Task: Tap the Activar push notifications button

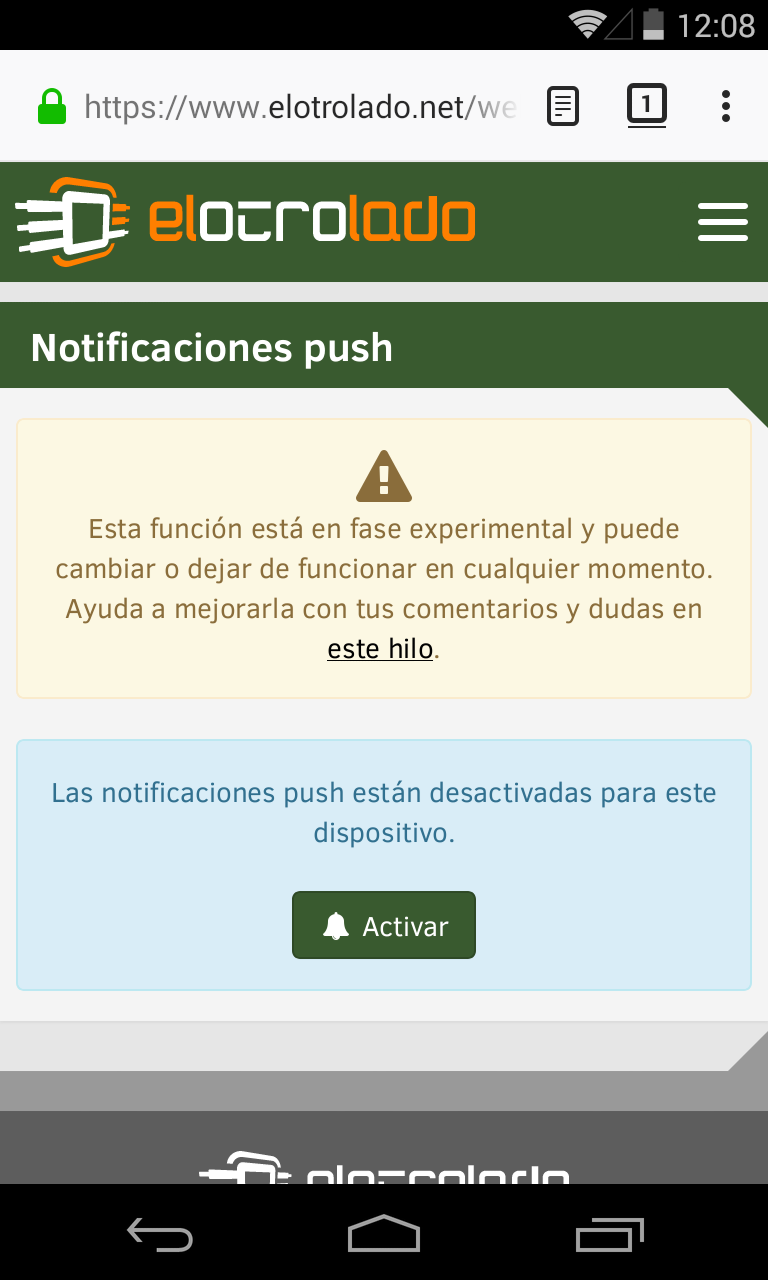Action: pyautogui.click(x=384, y=926)
